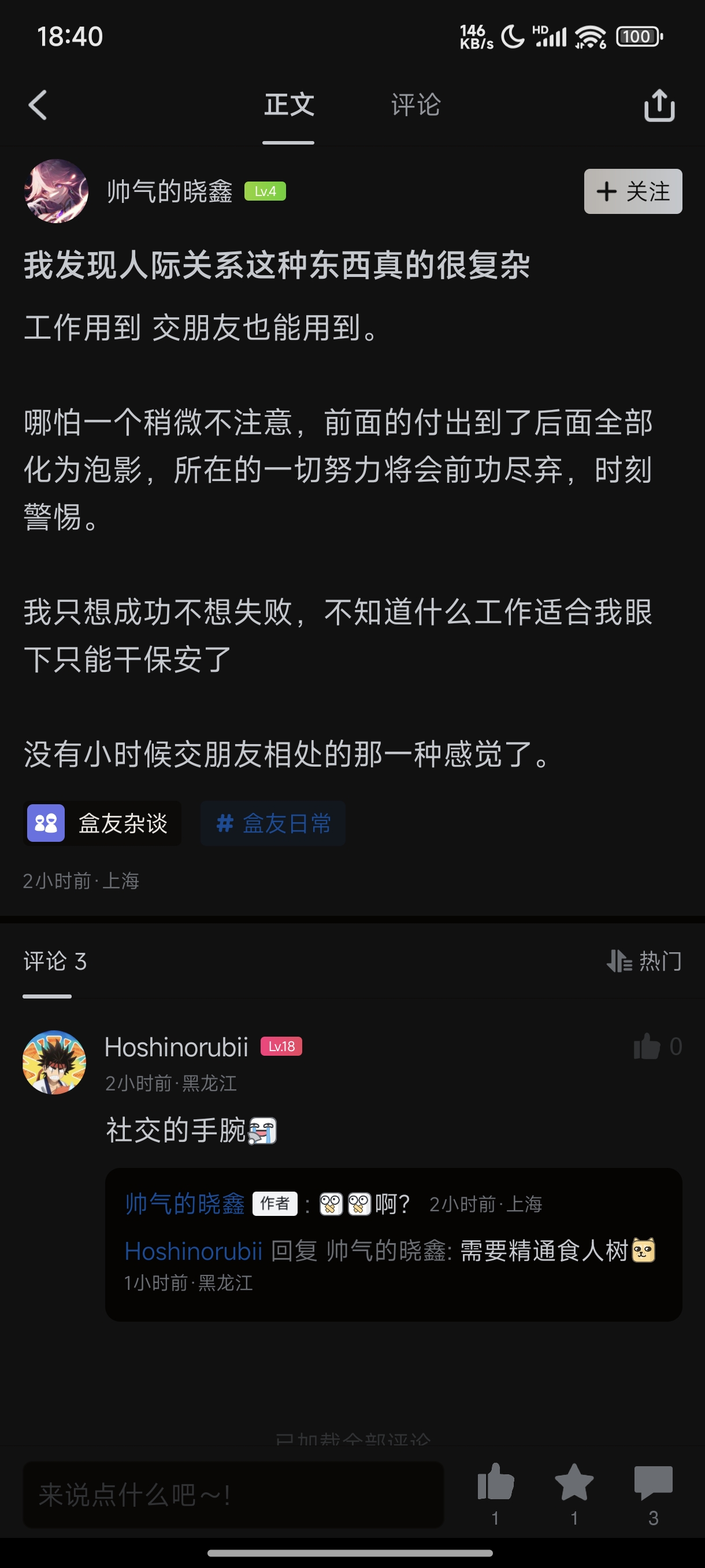Tap Hoshinorubii's name in the reply
Image resolution: width=705 pixels, height=1568 pixels.
click(x=193, y=1252)
